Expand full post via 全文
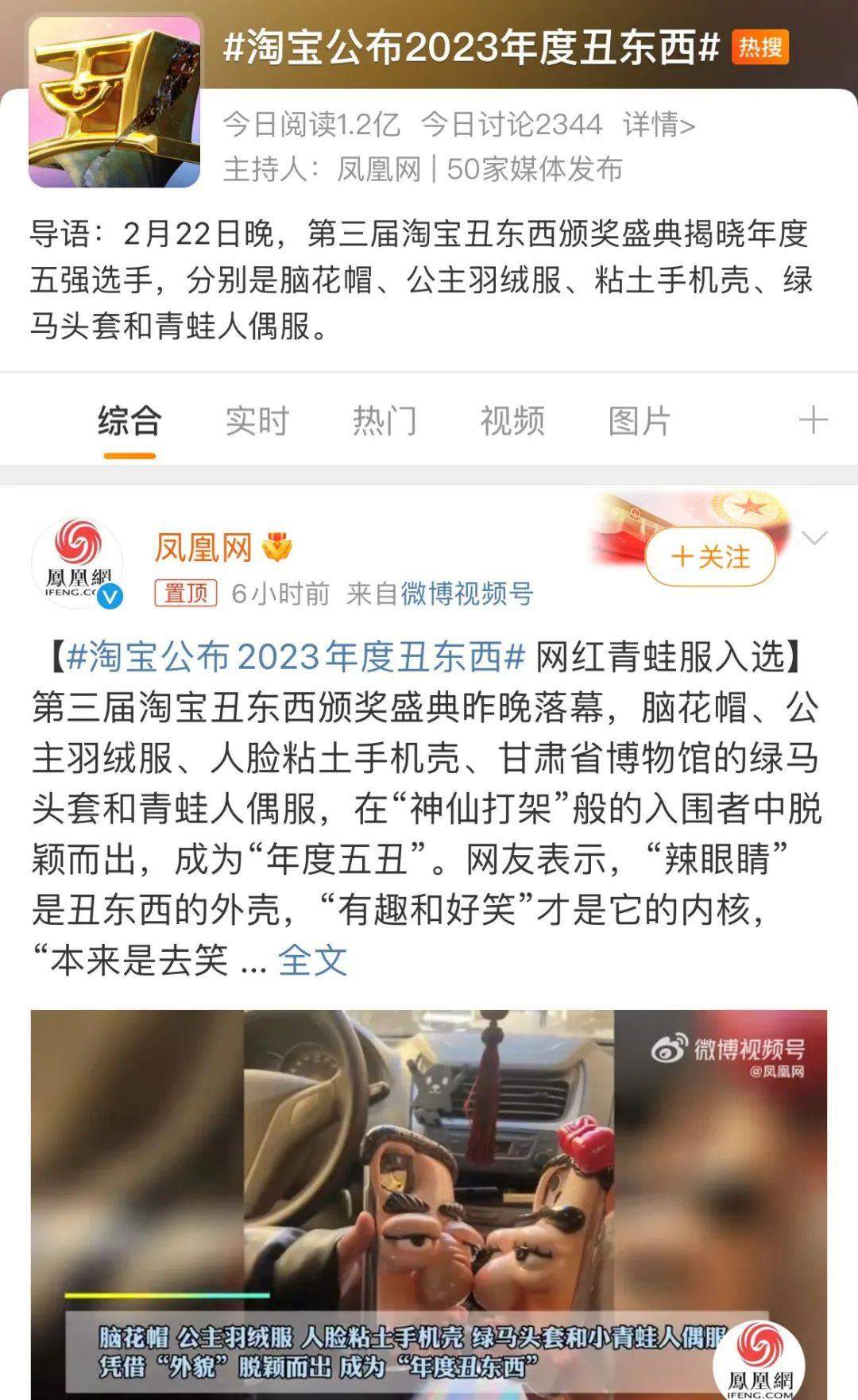Screen dimensions: 858x1400 coord(312,960)
